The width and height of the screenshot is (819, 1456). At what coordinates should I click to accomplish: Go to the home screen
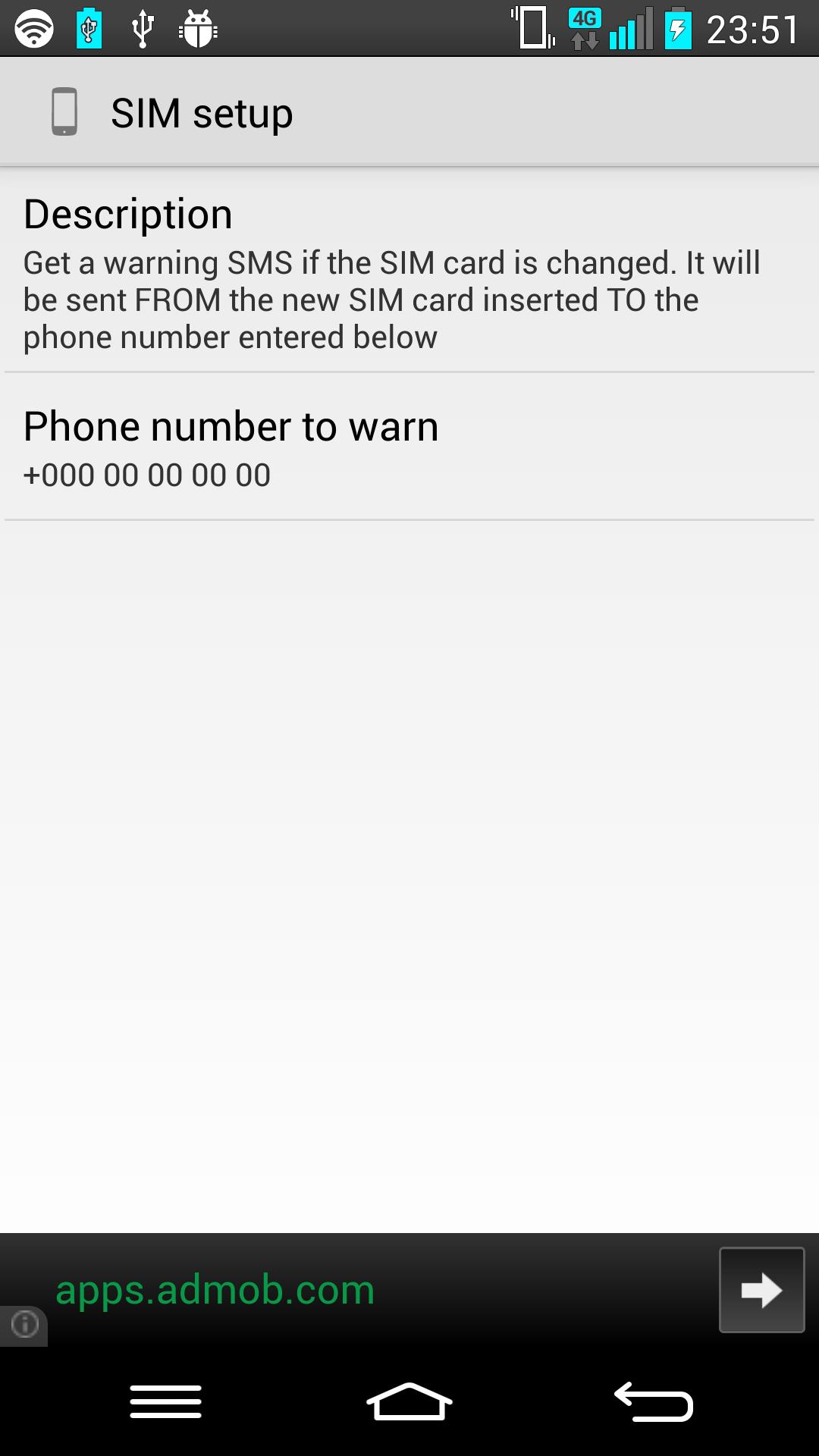(x=409, y=1401)
